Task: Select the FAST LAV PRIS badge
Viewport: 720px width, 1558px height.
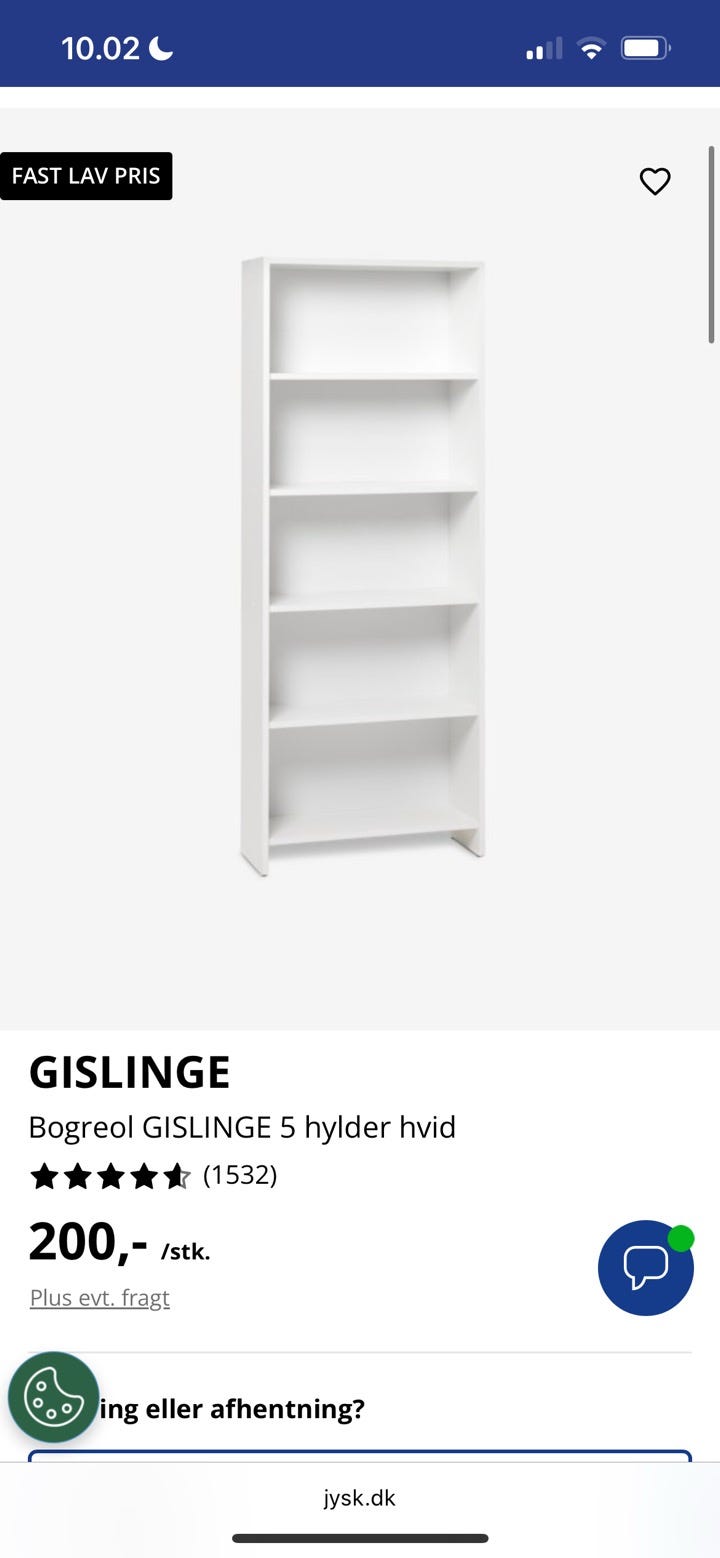Action: click(x=87, y=176)
